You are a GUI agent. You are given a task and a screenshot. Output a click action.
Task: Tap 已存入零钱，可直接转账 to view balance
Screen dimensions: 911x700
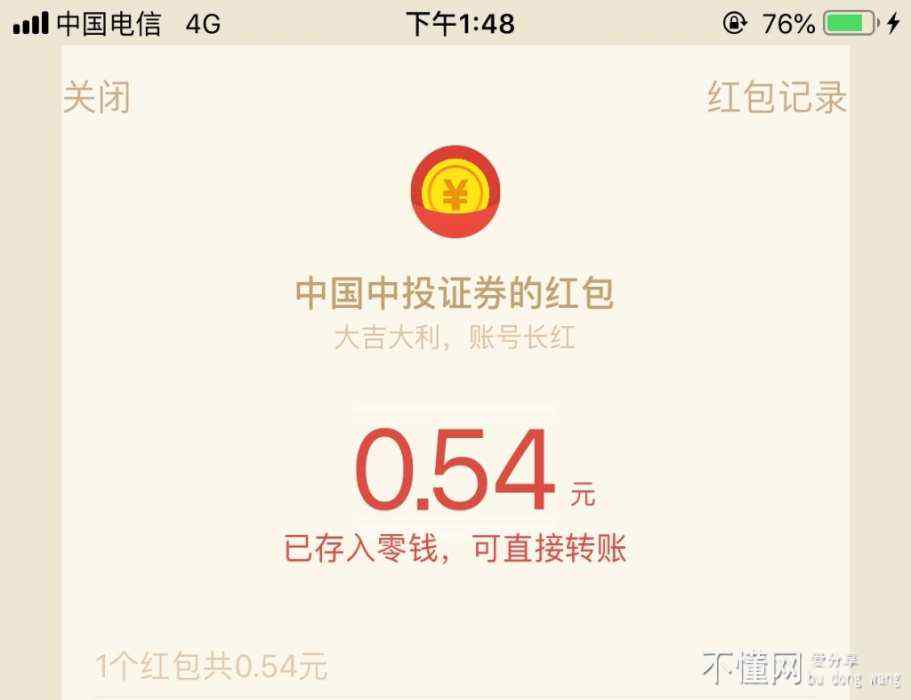(455, 549)
